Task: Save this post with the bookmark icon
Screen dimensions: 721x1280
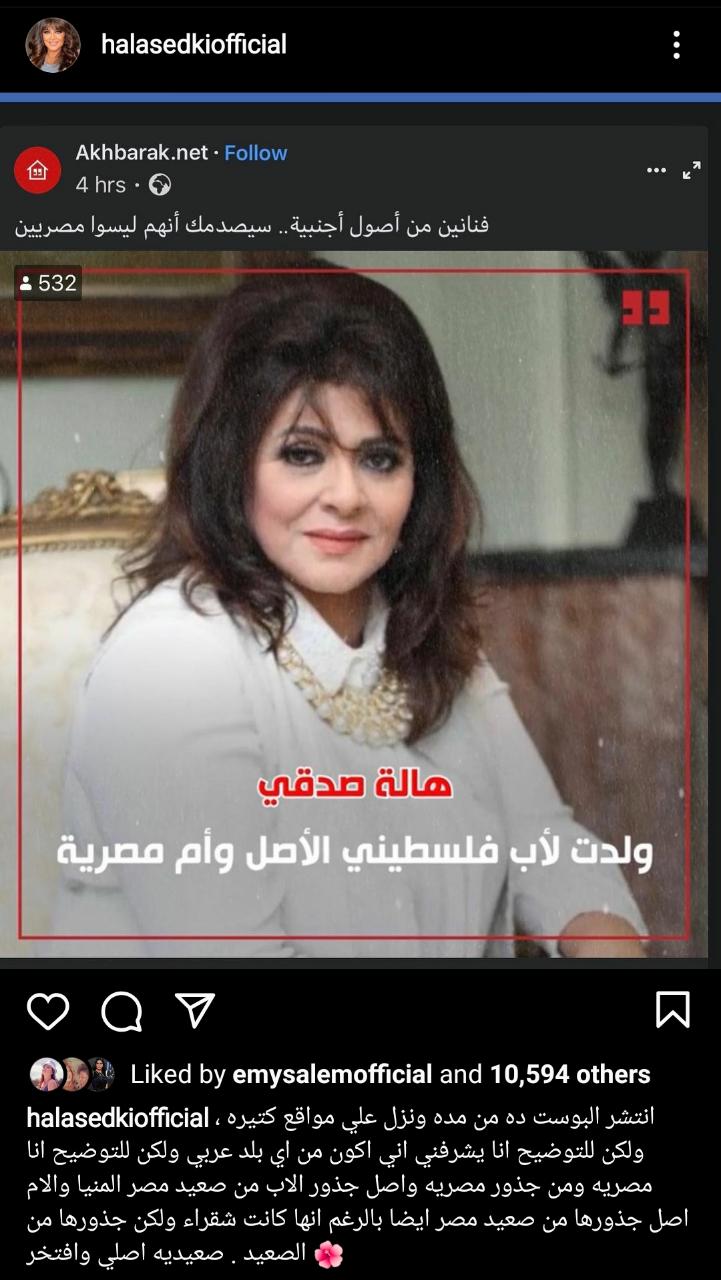Action: [672, 1010]
